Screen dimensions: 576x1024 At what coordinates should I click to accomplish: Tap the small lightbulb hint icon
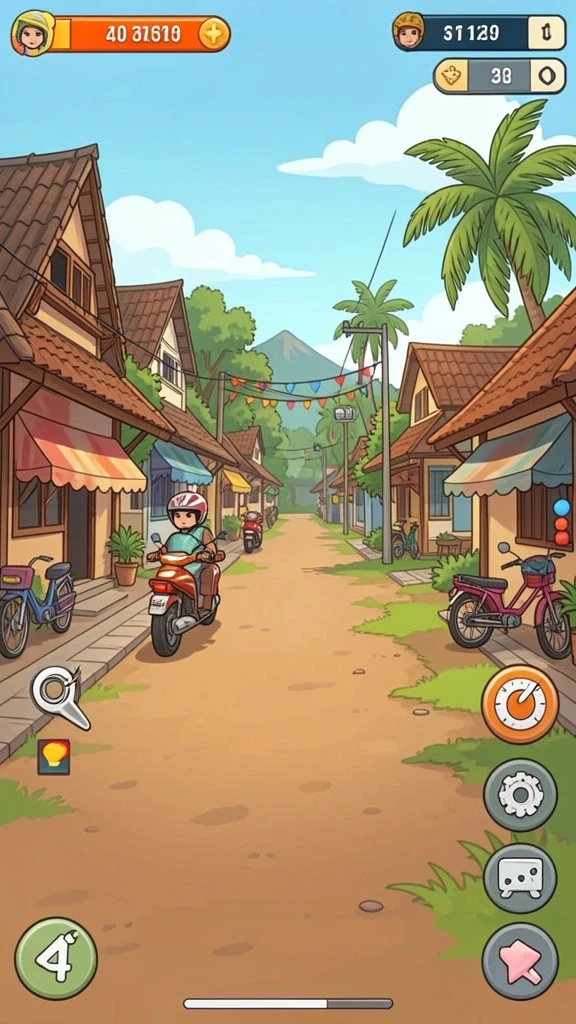tap(54, 756)
